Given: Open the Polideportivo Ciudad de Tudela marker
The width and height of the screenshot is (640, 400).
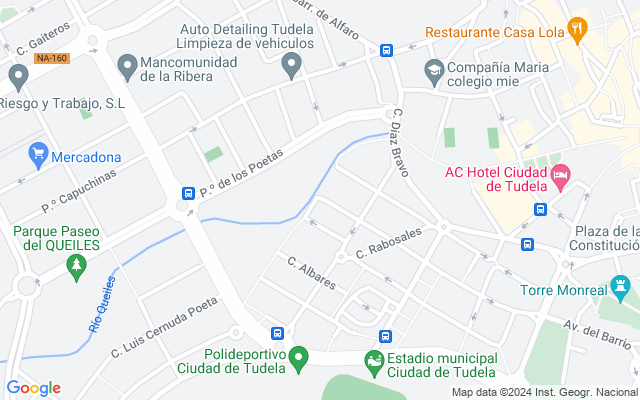Looking at the screenshot, I should [x=298, y=360].
